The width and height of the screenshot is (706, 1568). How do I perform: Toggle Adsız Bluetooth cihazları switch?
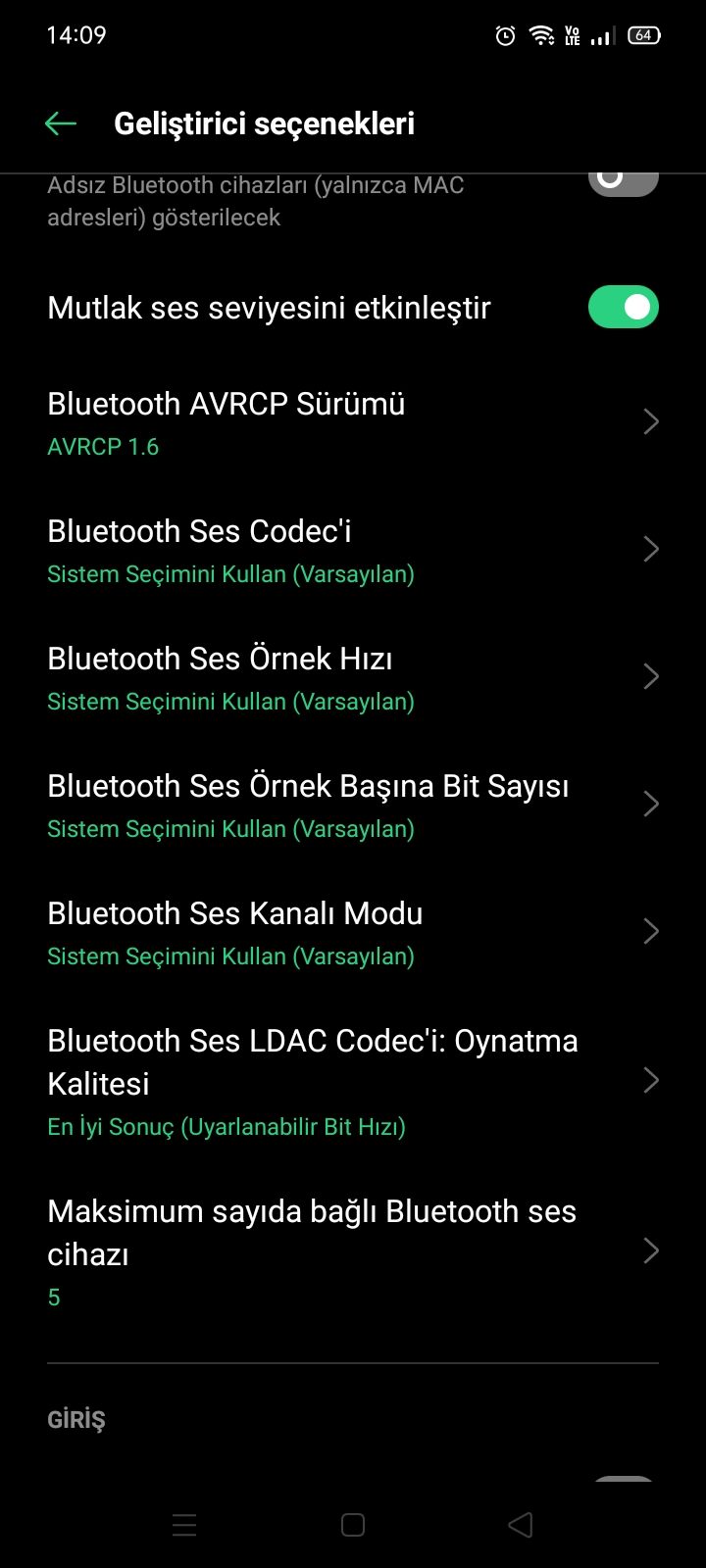624,182
